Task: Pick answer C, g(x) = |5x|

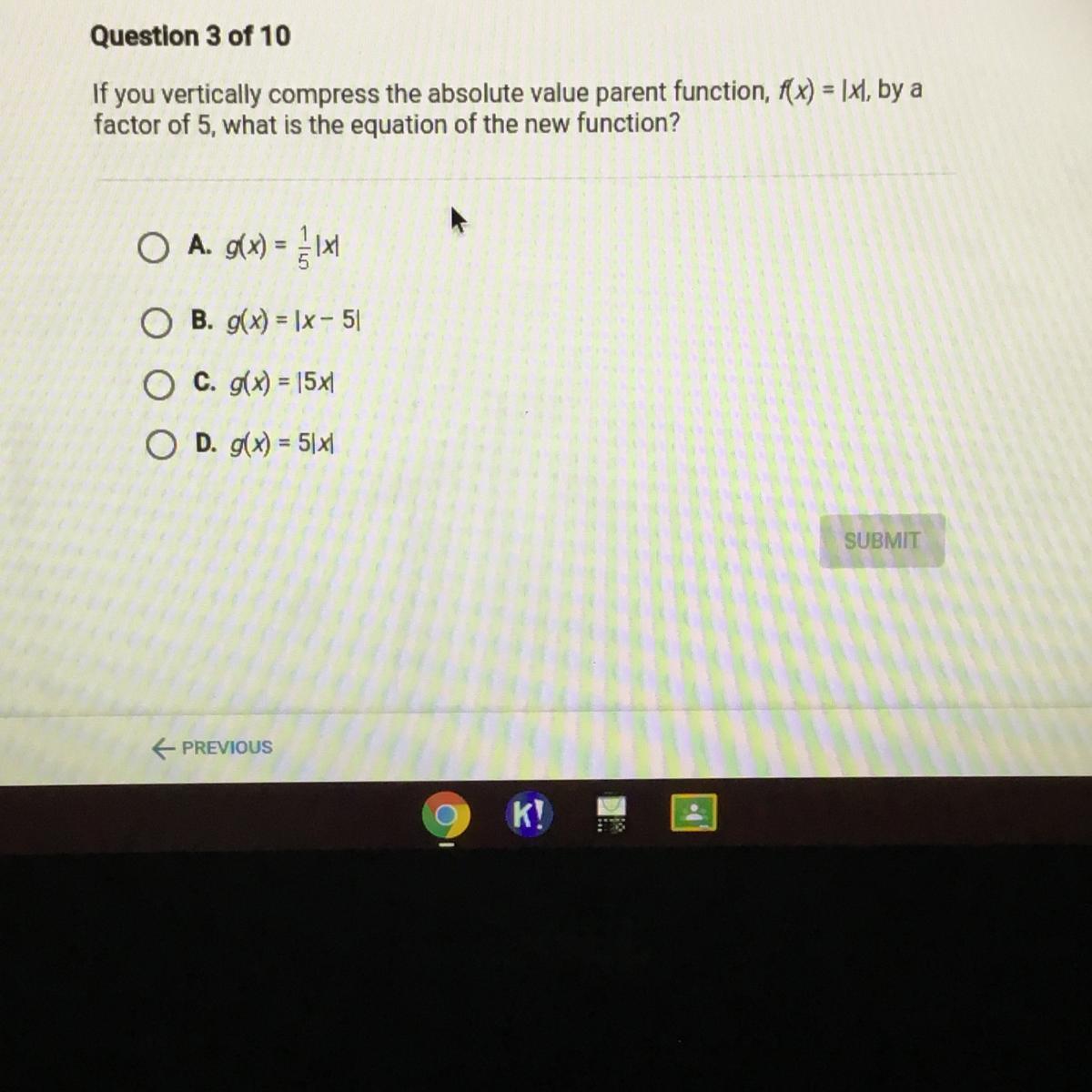Action: point(158,385)
